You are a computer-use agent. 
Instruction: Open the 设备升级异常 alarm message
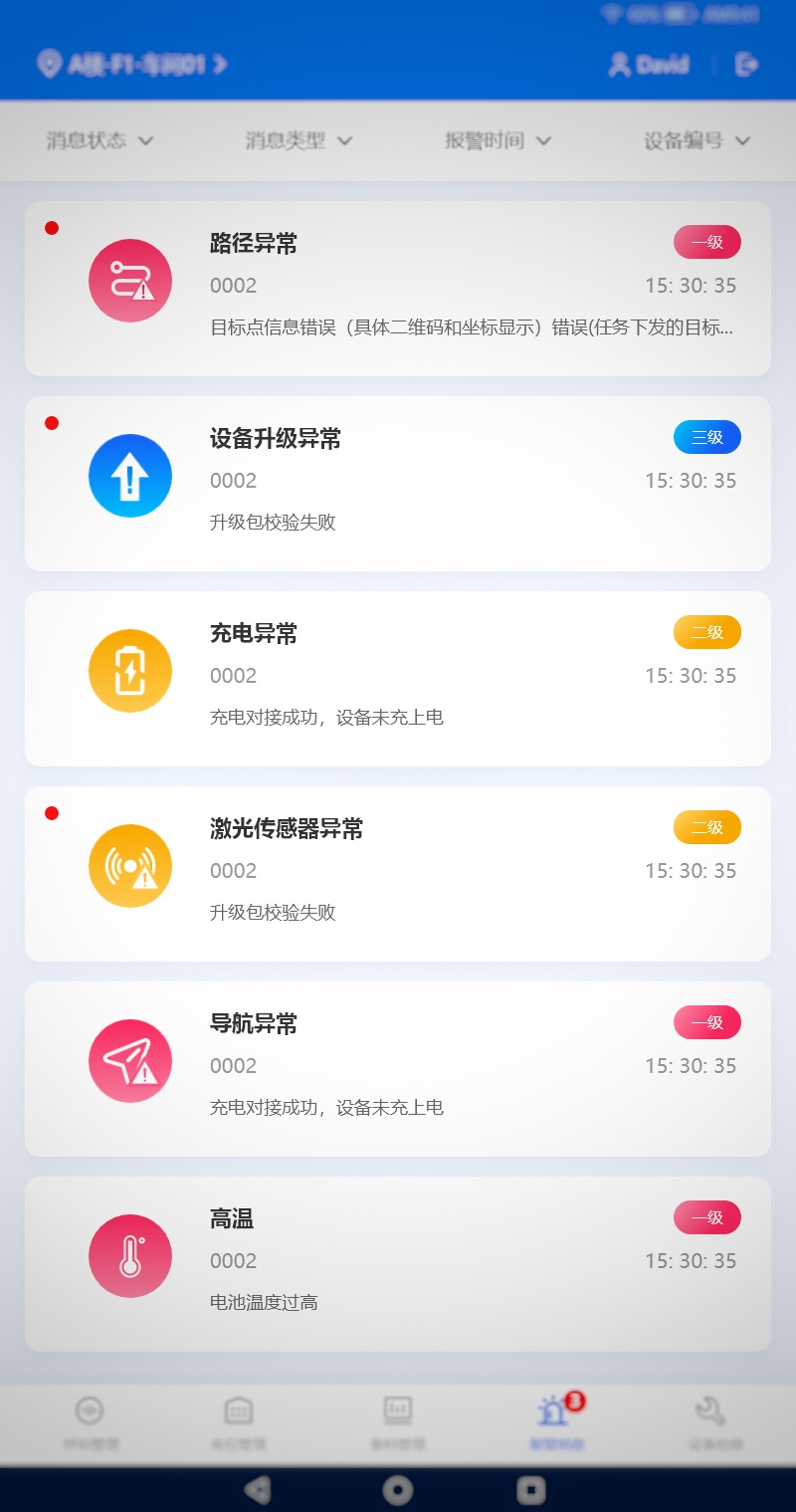pos(398,484)
